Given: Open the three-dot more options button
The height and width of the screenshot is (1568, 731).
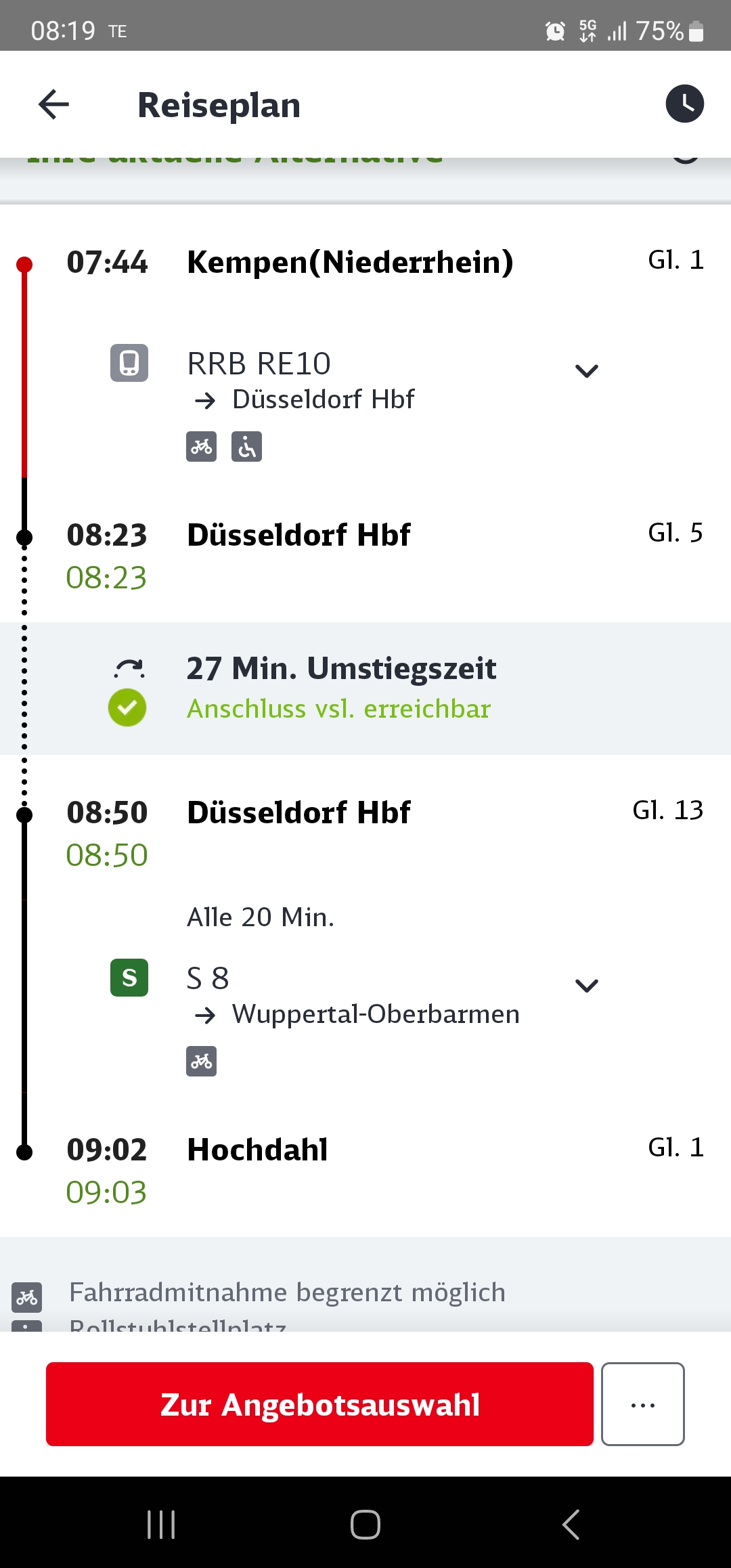Looking at the screenshot, I should coord(643,1404).
